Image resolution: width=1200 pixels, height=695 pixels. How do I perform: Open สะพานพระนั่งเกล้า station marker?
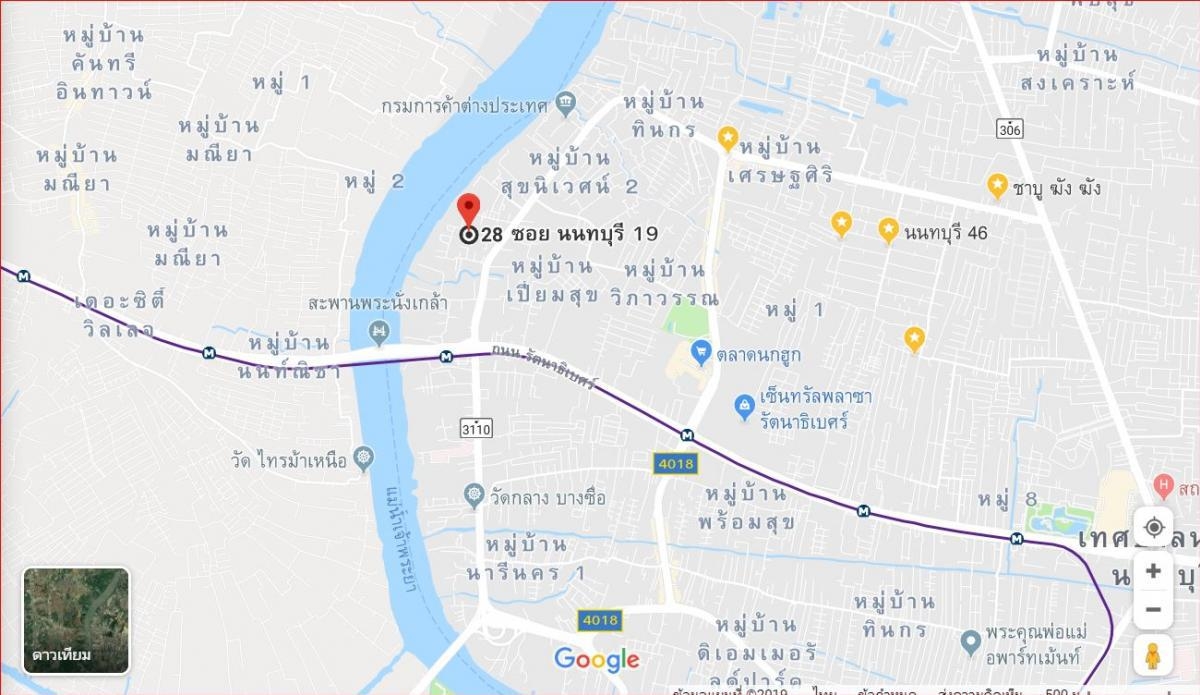(379, 330)
